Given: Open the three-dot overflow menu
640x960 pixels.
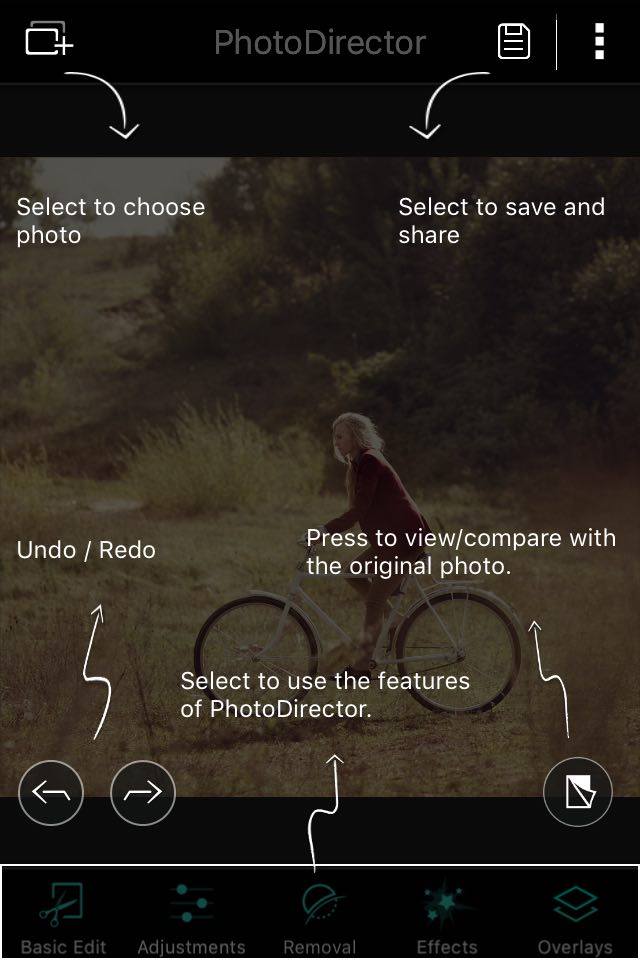Looking at the screenshot, I should point(599,41).
